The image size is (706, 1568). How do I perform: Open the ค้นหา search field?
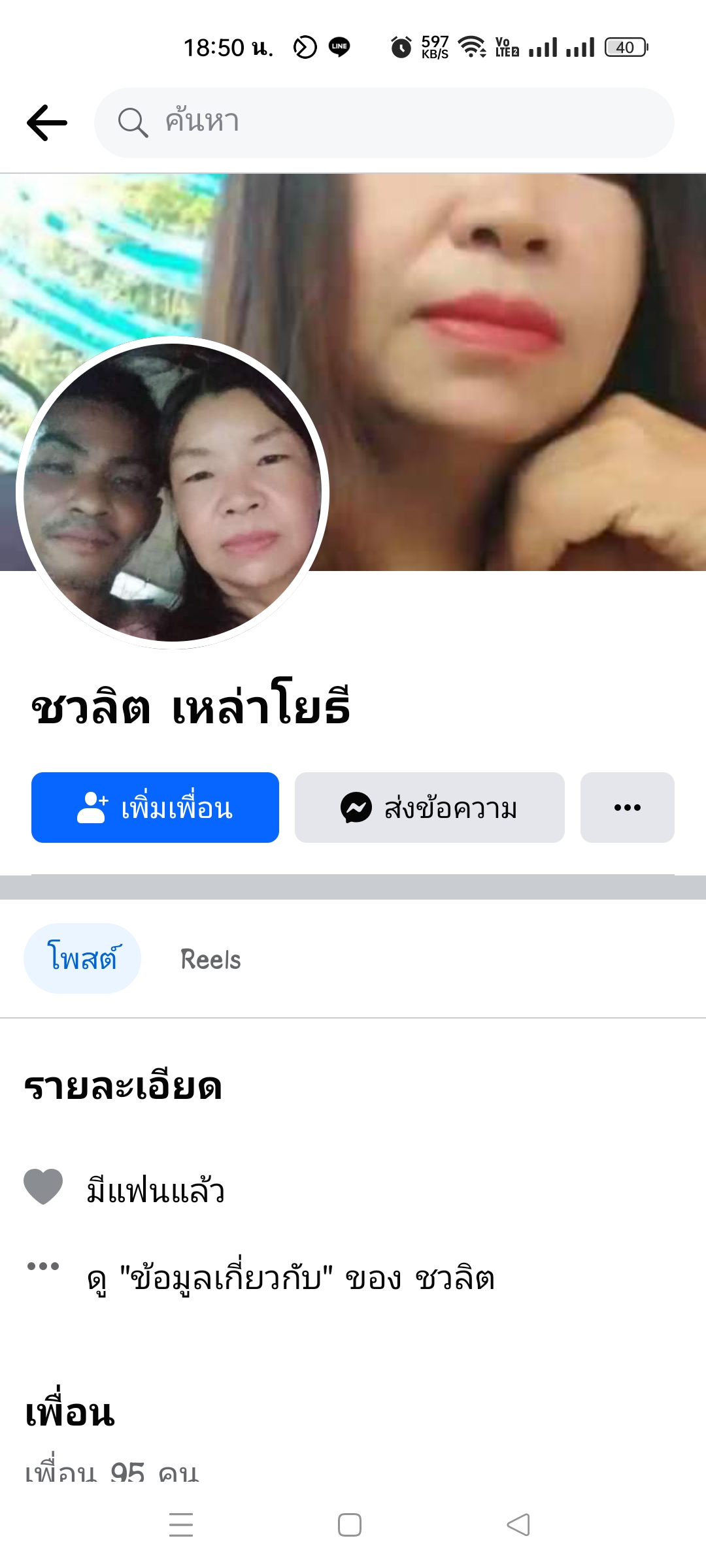384,123
